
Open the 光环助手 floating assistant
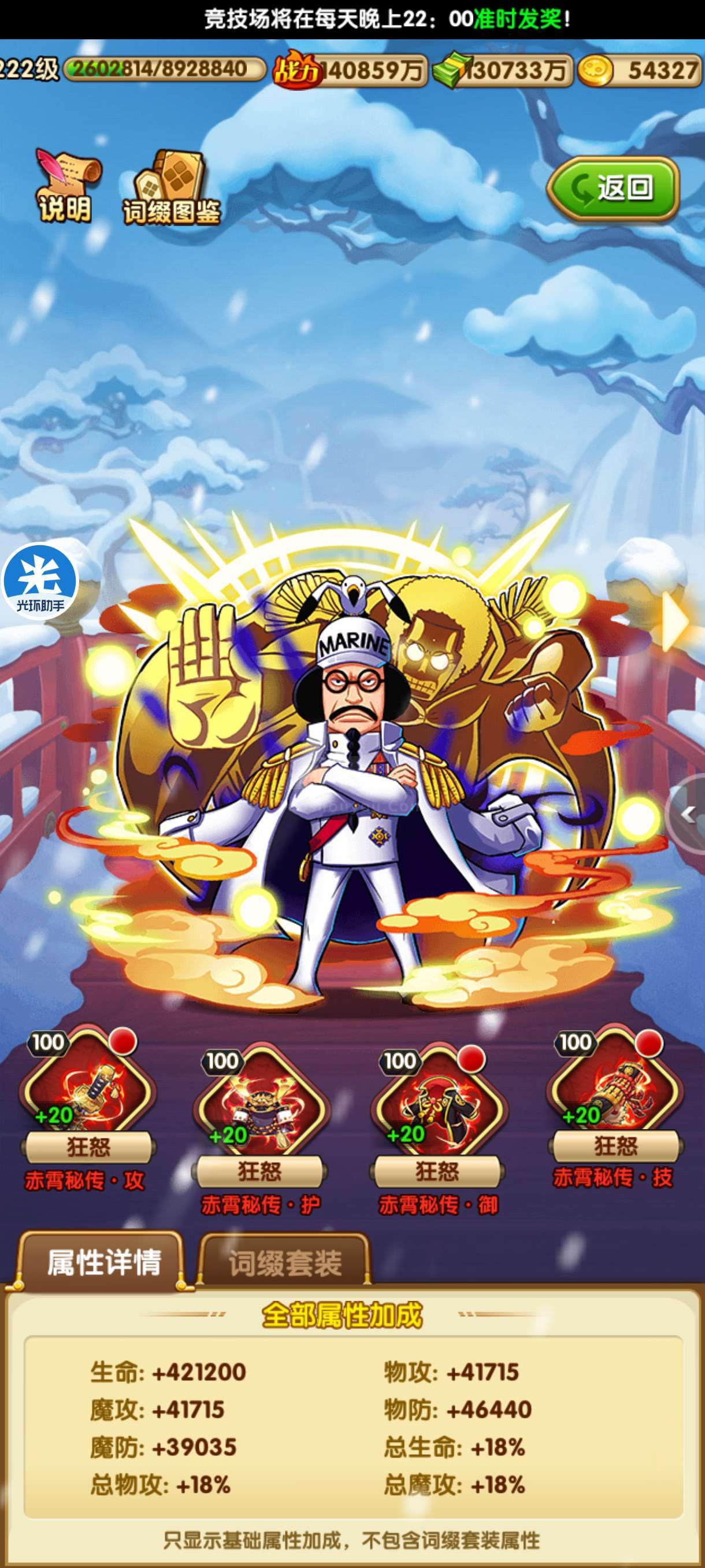[40, 580]
